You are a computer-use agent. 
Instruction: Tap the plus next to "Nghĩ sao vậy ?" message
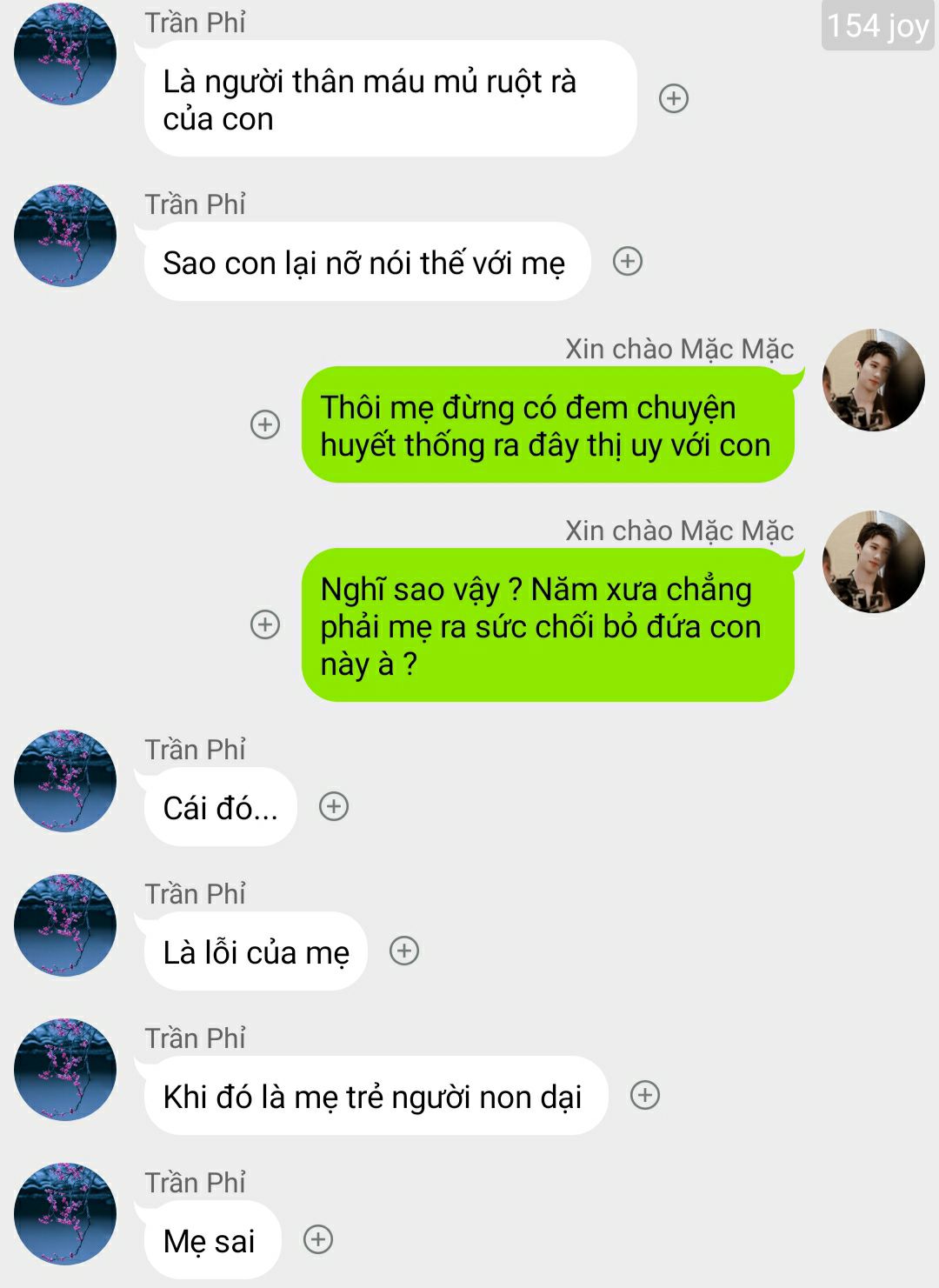pos(265,624)
